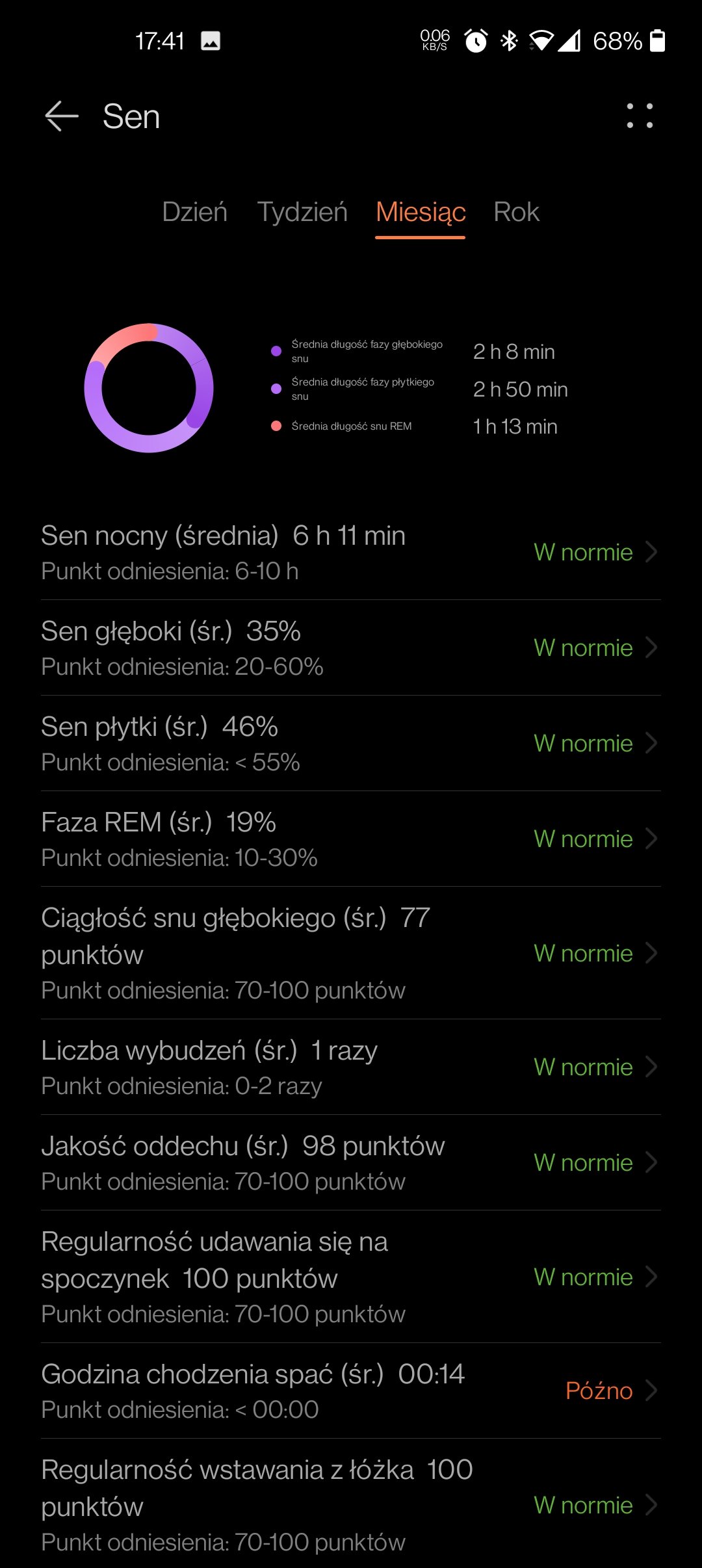The image size is (702, 1568).
Task: Open the four-dot more options menu
Action: 640,116
